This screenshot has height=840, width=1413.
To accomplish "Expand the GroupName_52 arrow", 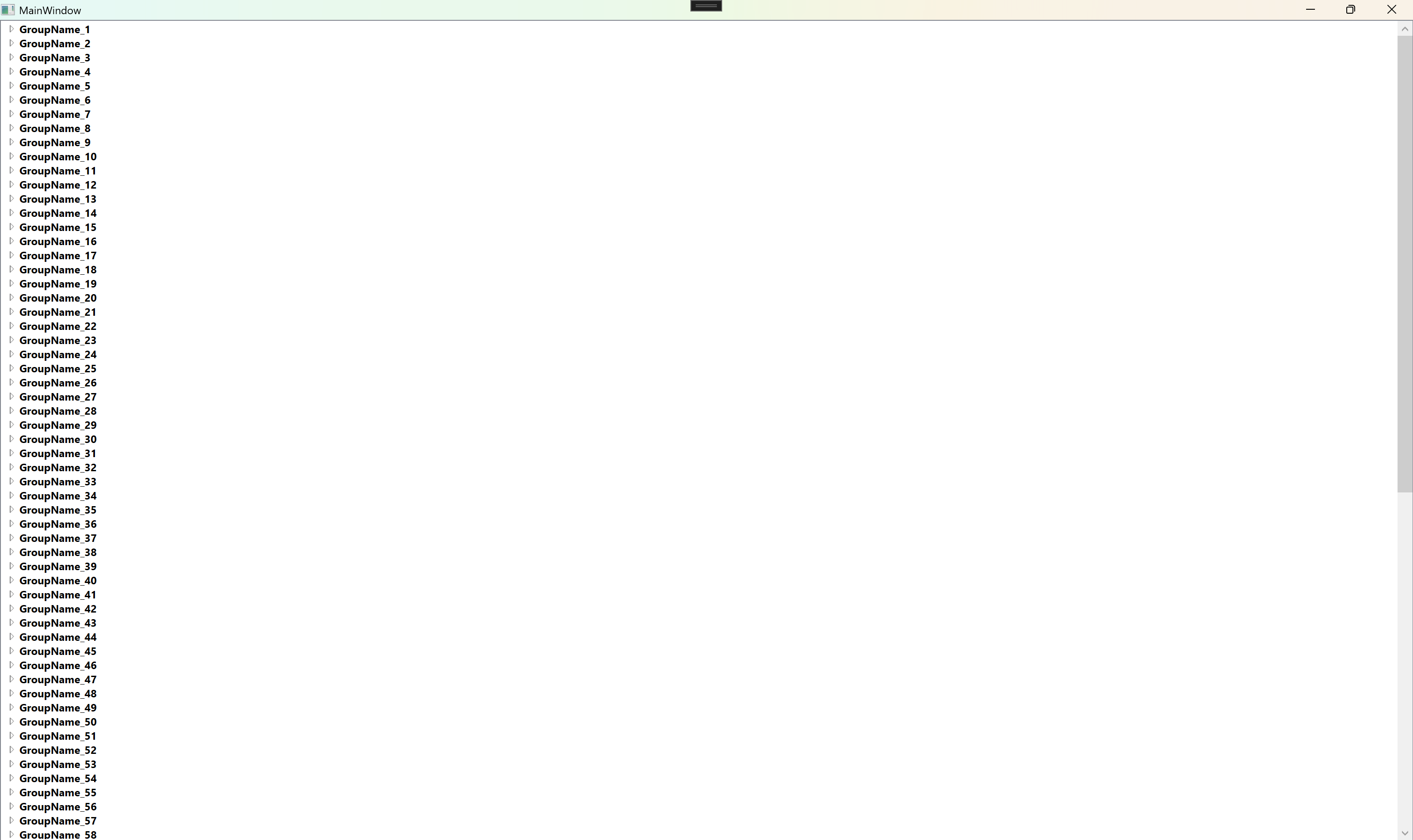I will 11,749.
